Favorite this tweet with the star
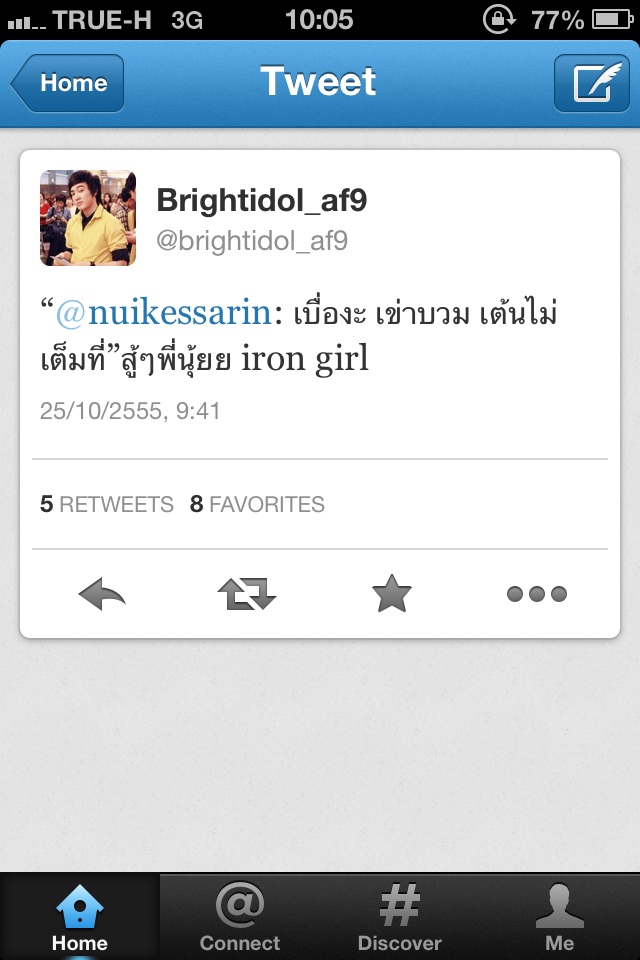 pos(392,595)
